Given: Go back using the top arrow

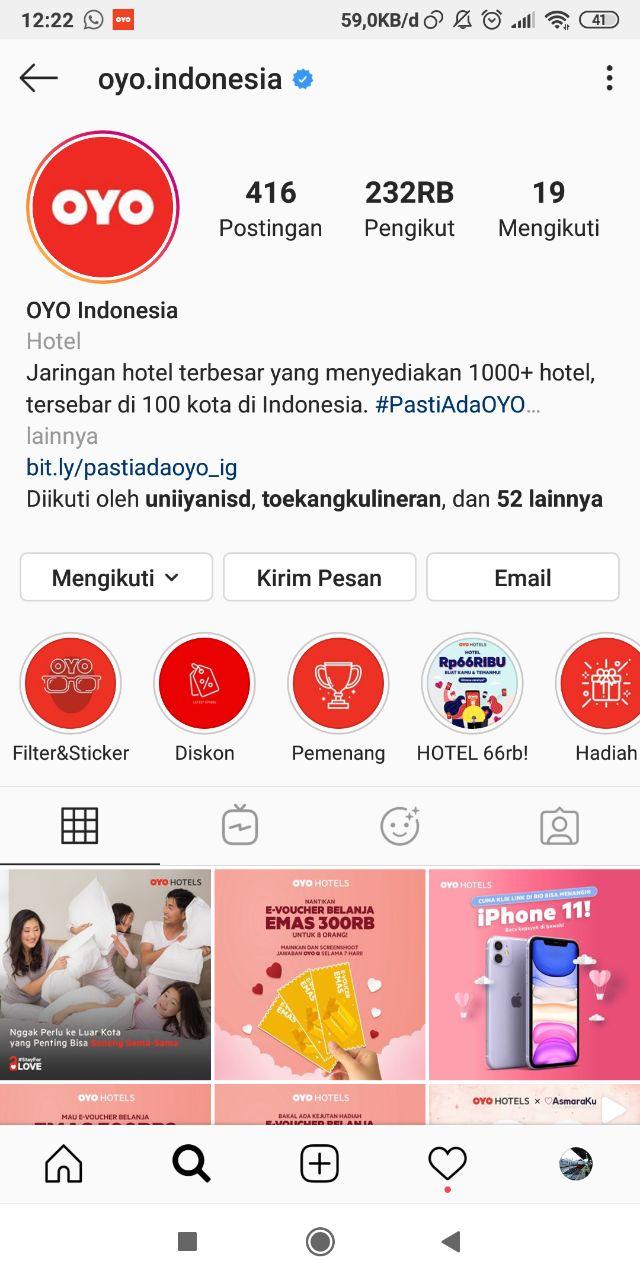Looking at the screenshot, I should pyautogui.click(x=39, y=78).
